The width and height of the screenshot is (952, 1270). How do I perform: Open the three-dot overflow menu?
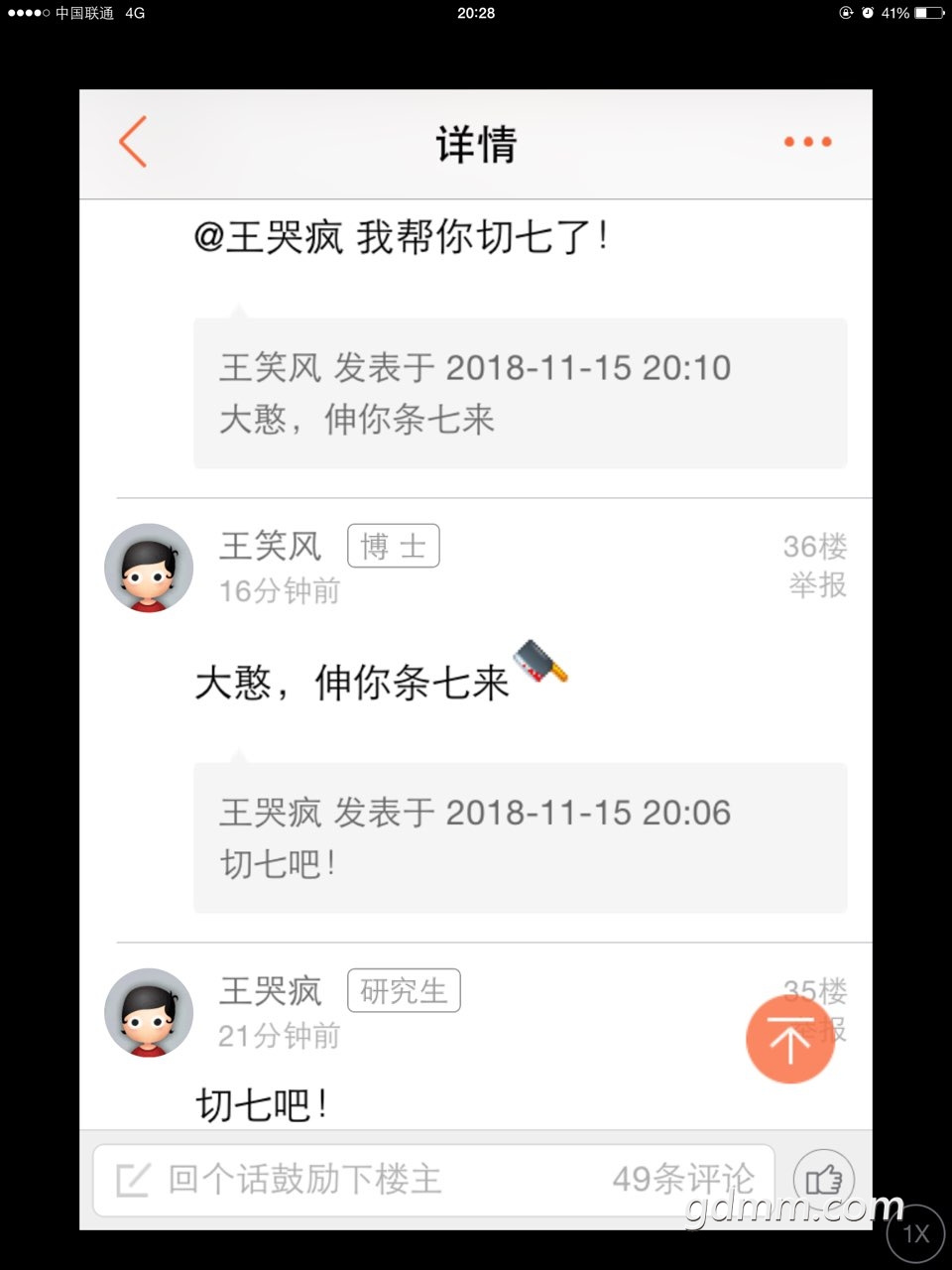point(807,142)
